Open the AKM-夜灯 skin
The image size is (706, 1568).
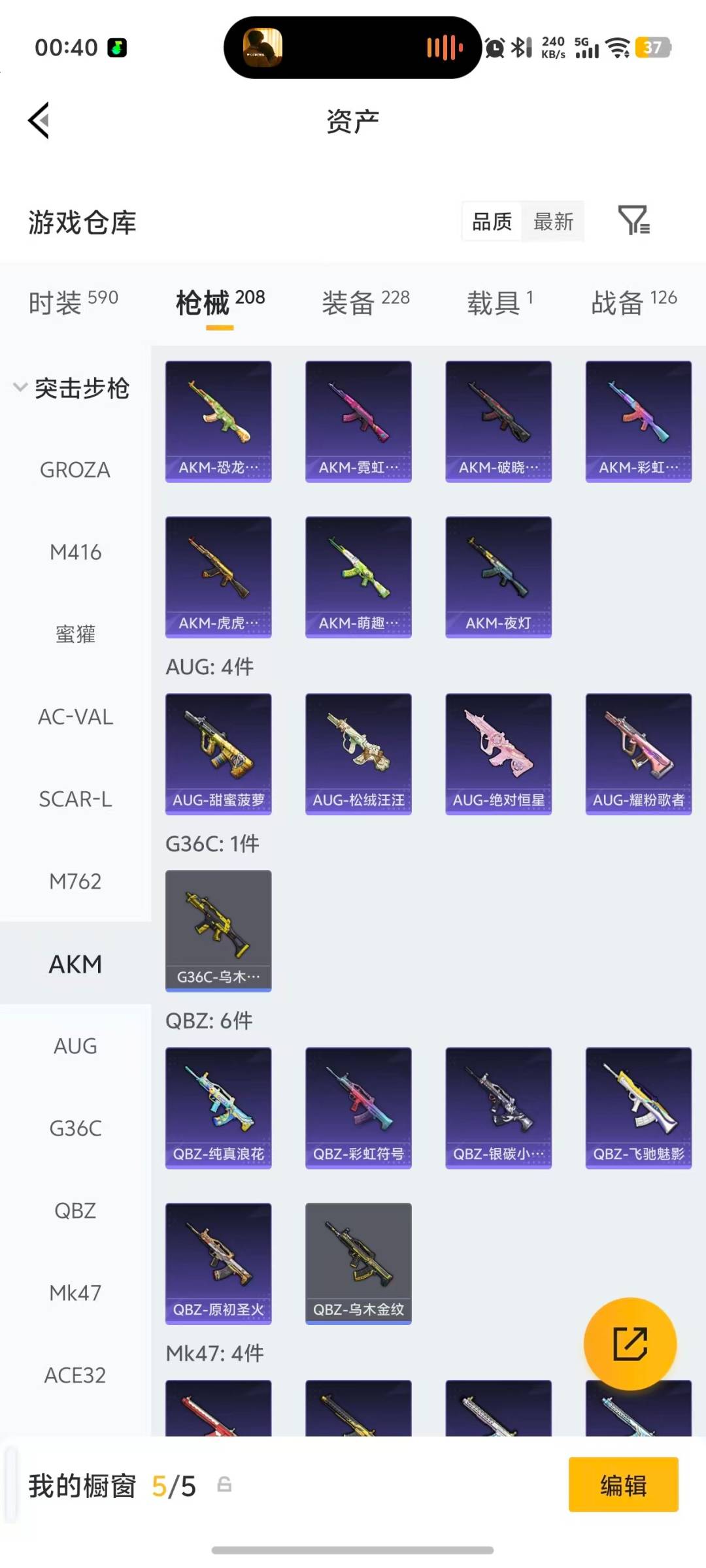tap(498, 576)
